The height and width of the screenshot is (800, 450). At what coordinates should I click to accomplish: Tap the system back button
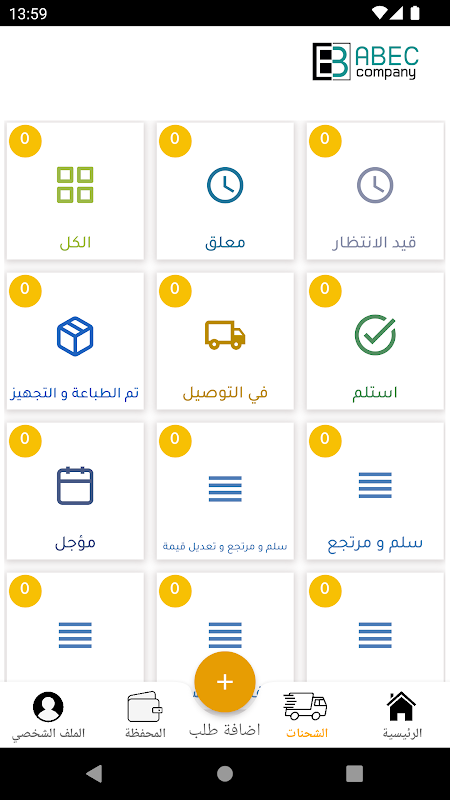coord(94,773)
